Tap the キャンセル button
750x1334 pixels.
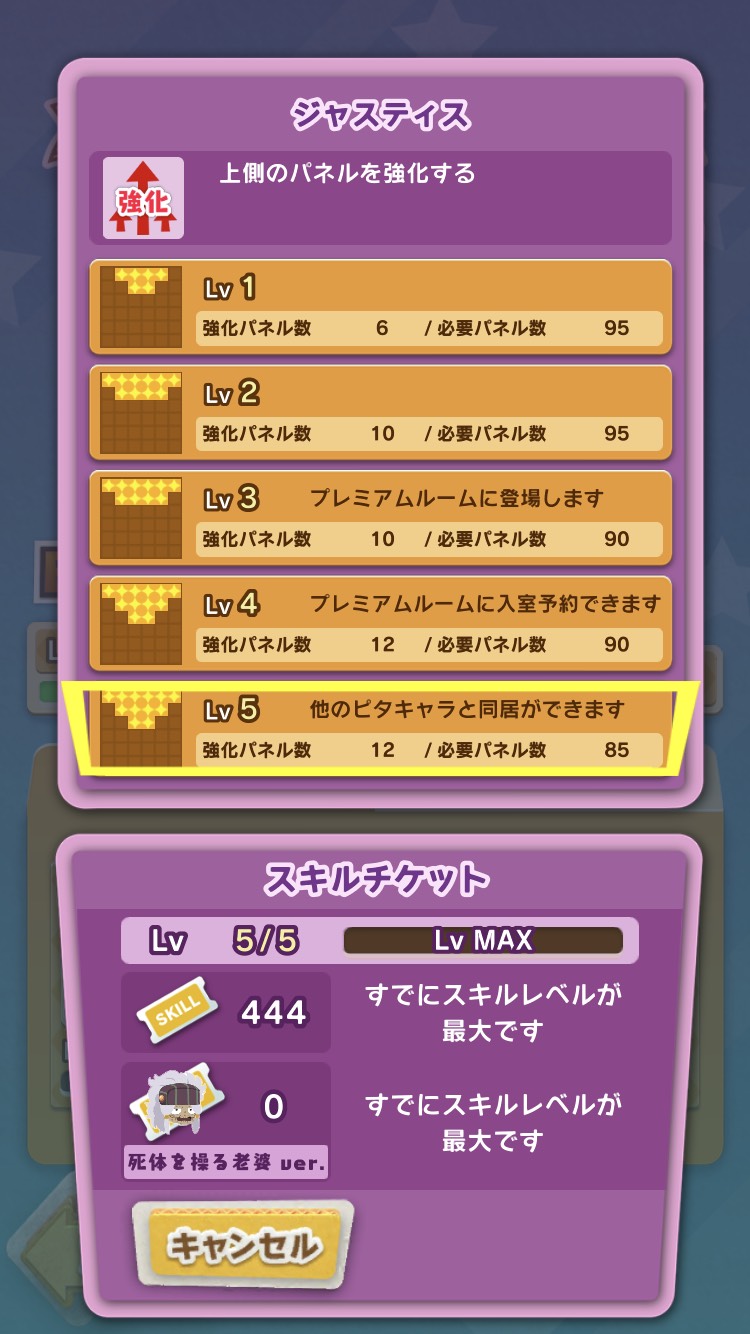click(243, 1246)
